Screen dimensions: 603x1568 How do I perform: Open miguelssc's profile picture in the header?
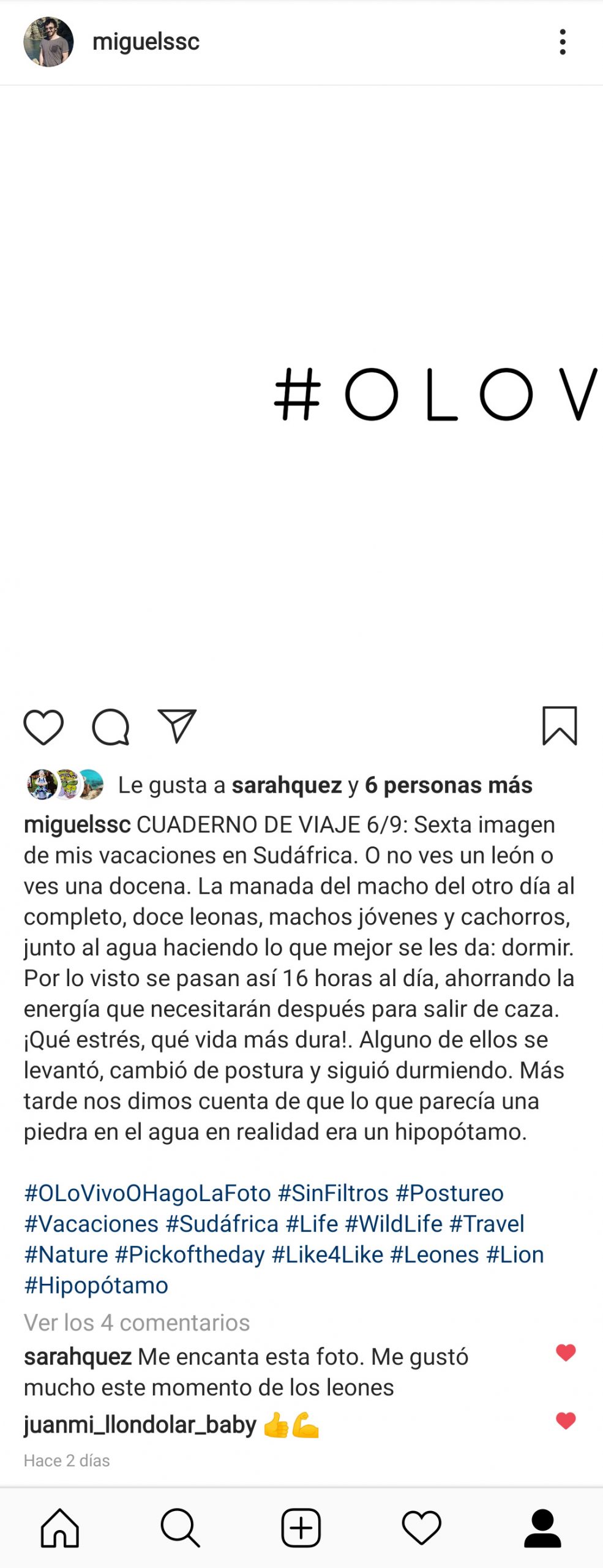(48, 42)
